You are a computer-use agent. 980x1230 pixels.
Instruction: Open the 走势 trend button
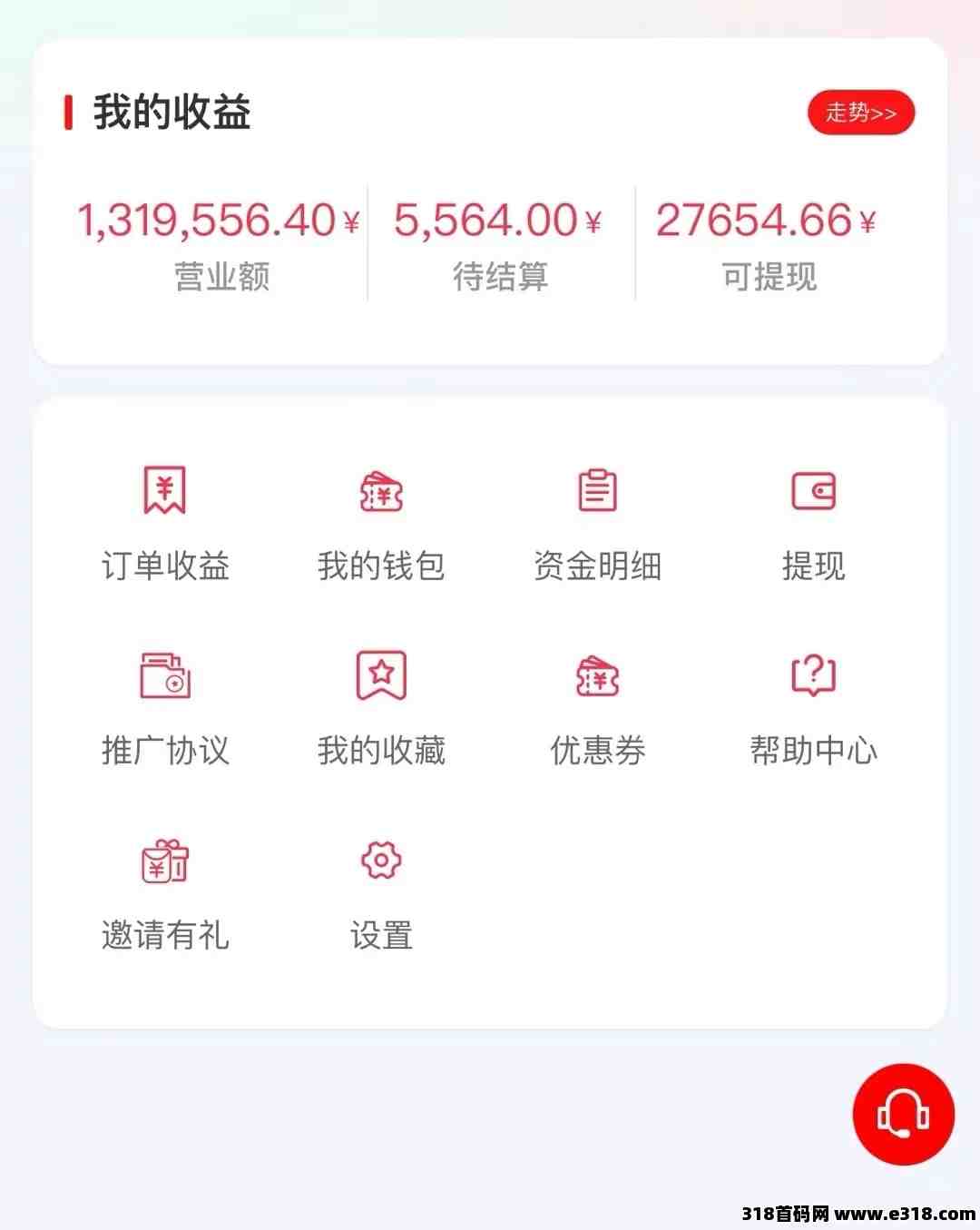pos(860,113)
